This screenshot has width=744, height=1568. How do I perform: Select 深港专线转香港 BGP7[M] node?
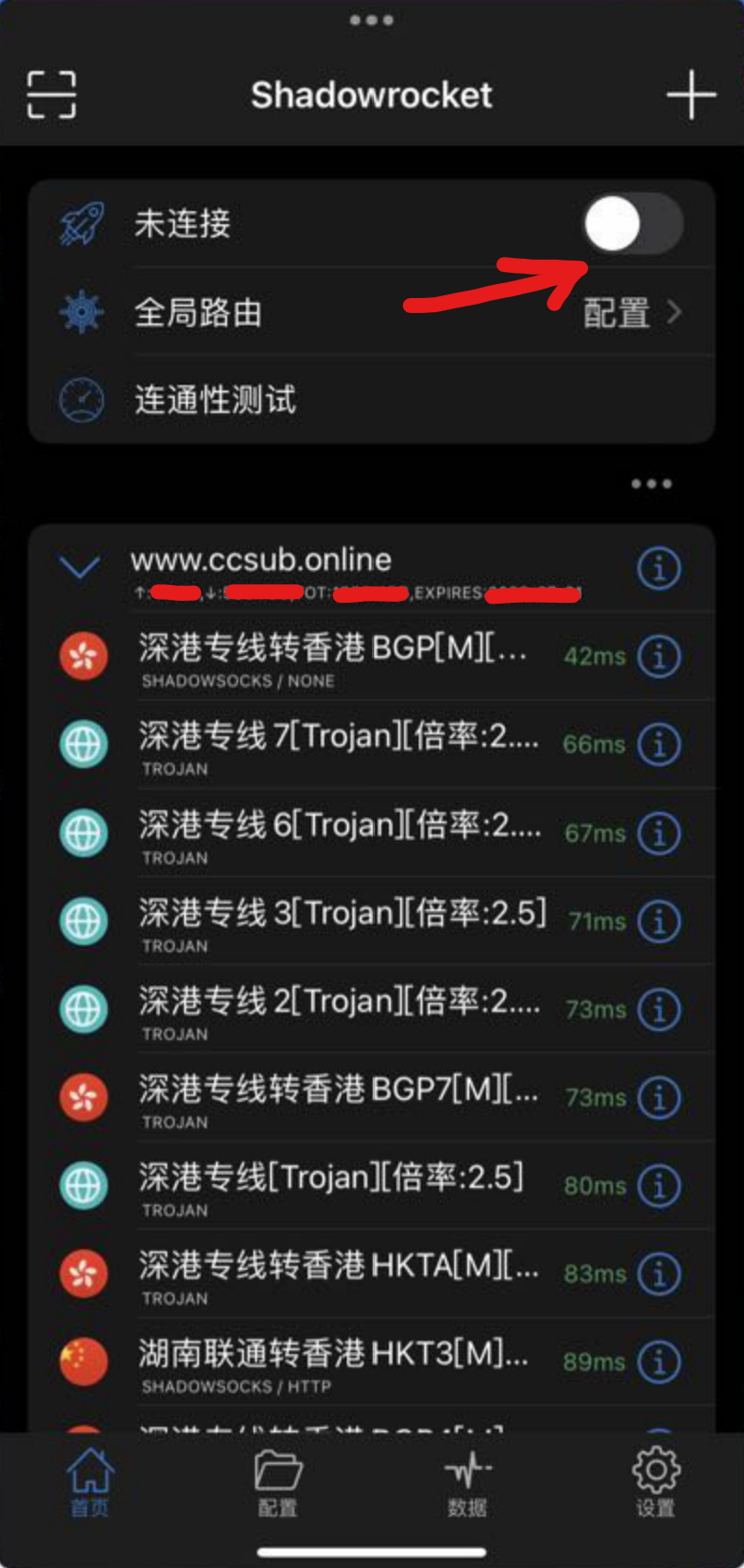[x=336, y=1097]
